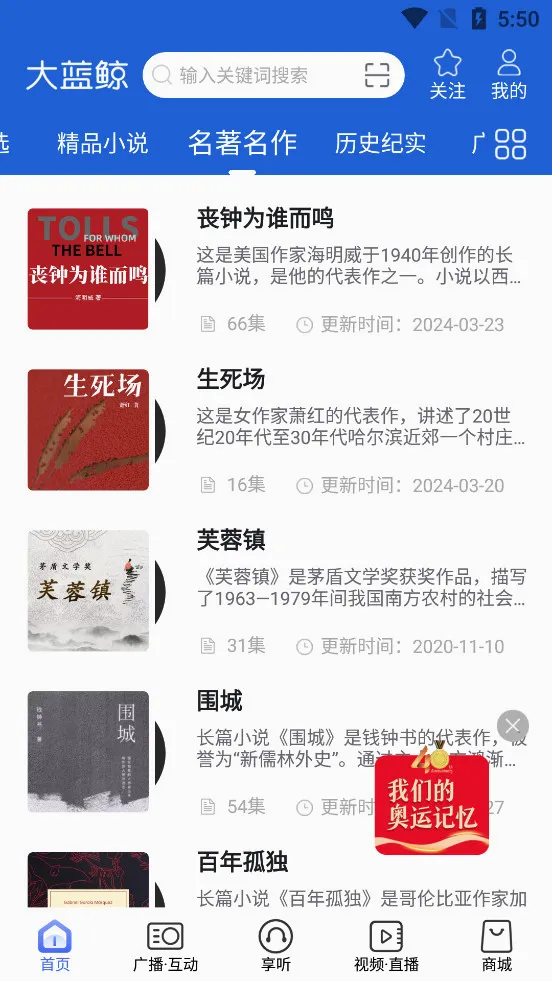Image resolution: width=552 pixels, height=981 pixels.
Task: Open the book 生死场
Action: pos(276,430)
